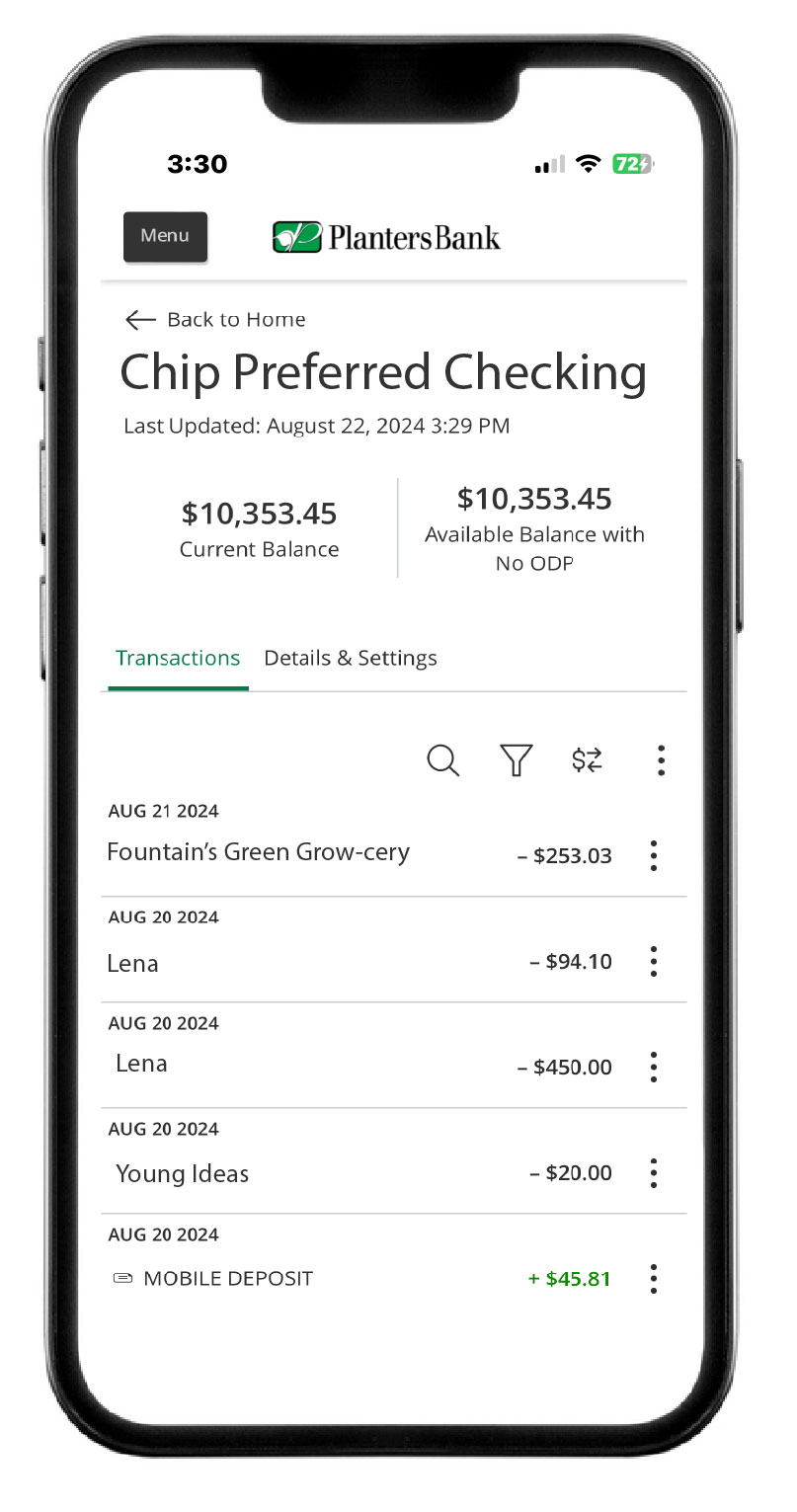Open Fountain's Green Grow-cery transaction
797x1512 pixels.
click(x=259, y=852)
